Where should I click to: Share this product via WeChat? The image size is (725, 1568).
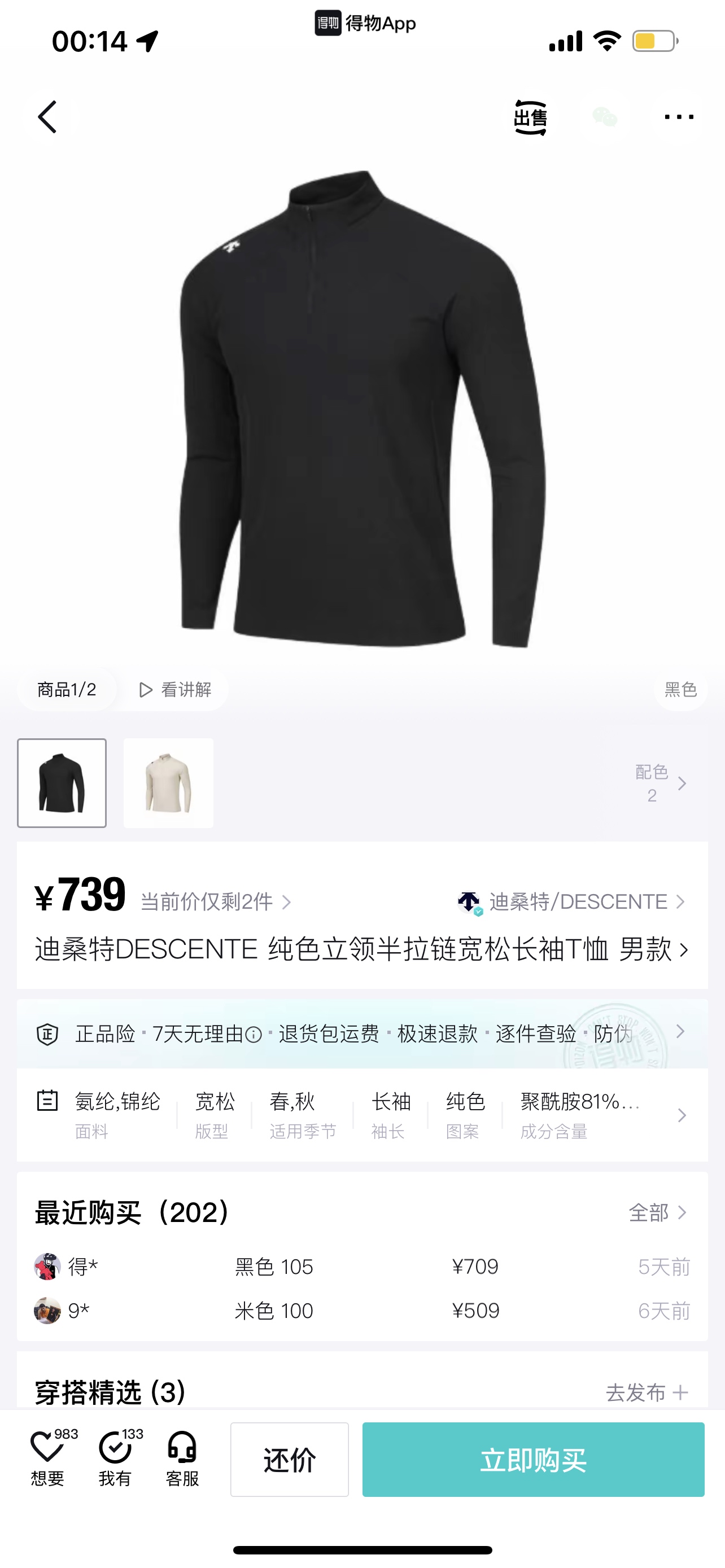[x=605, y=117]
